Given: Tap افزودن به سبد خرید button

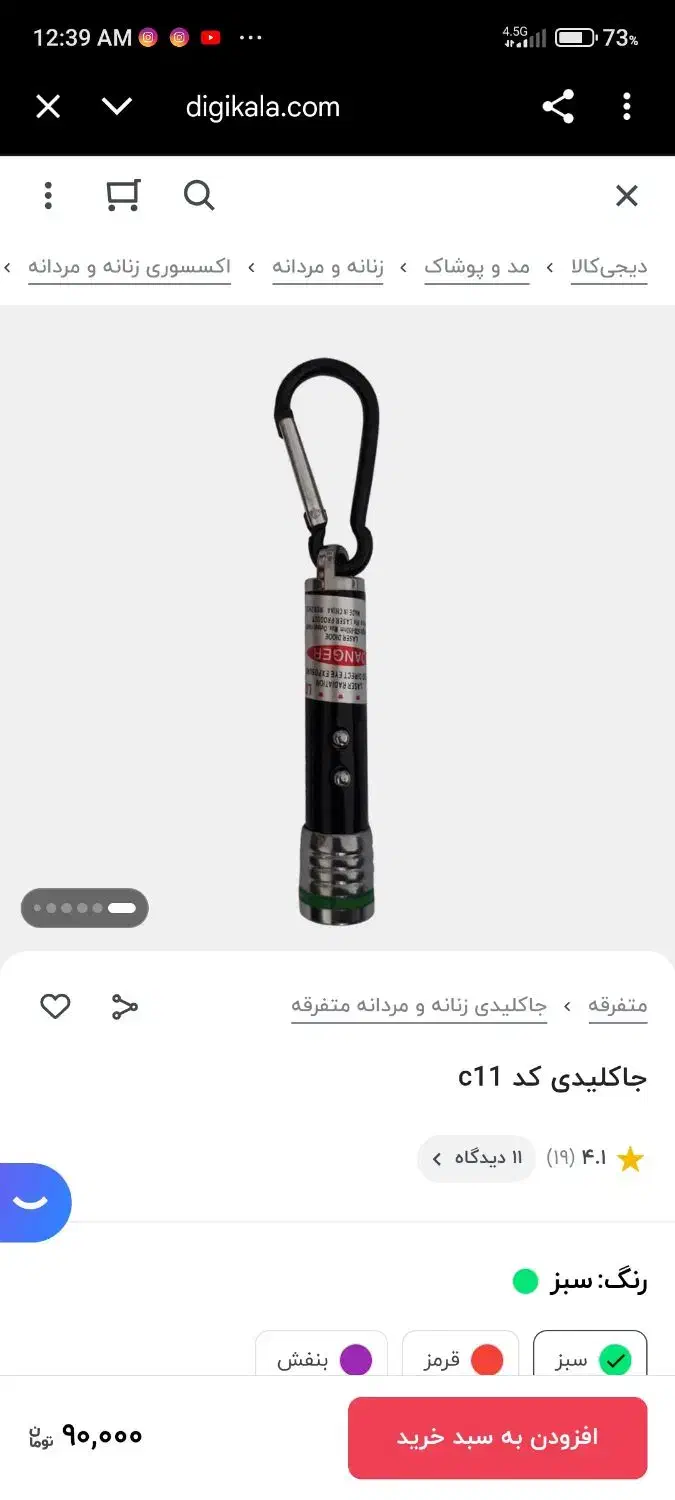Looking at the screenshot, I should point(497,1437).
